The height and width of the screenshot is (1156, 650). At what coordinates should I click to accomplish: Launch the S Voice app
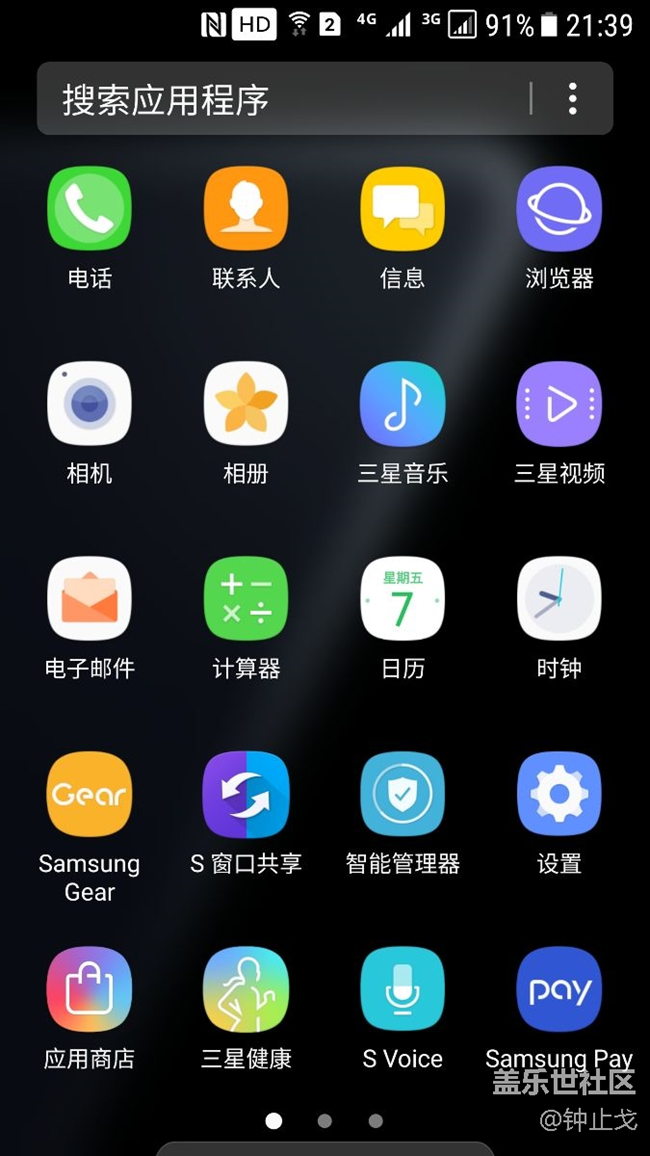(403, 989)
